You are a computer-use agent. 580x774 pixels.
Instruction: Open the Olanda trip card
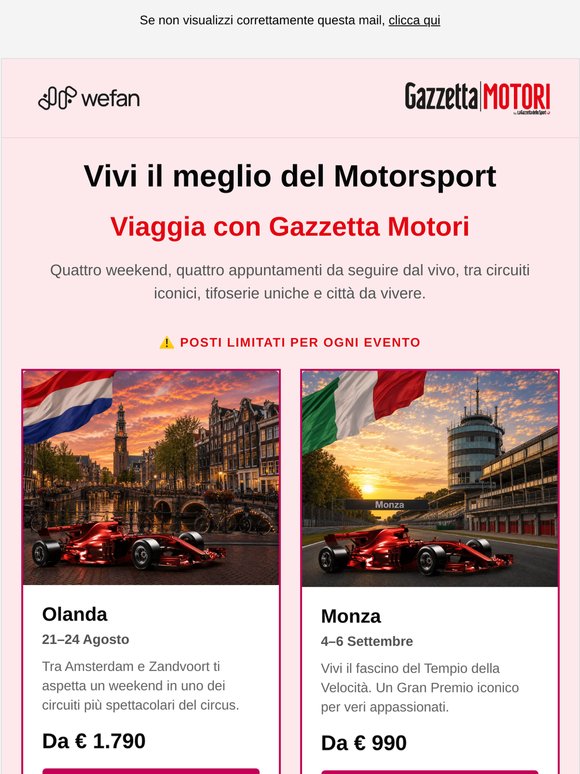coord(151,571)
